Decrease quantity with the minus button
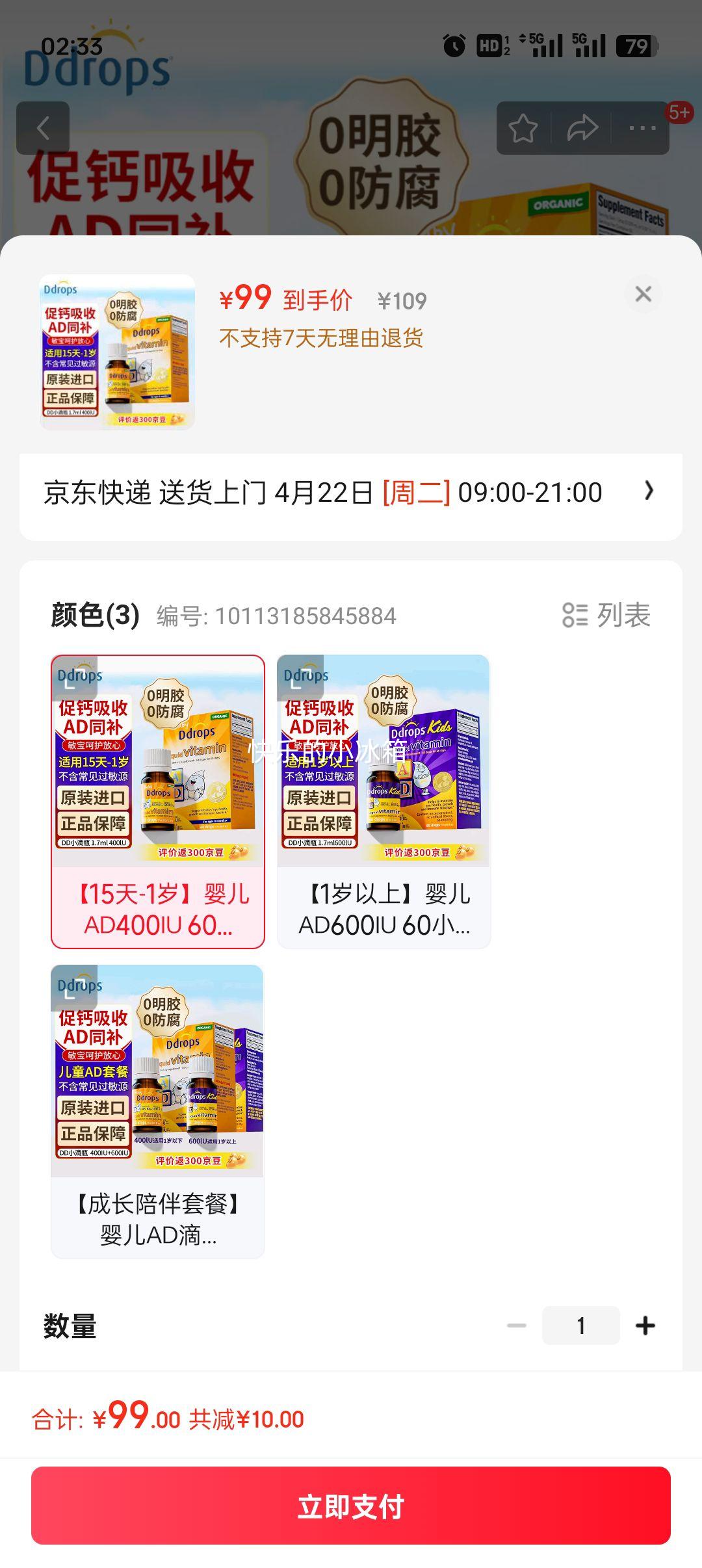The width and height of the screenshot is (702, 1568). pos(518,1325)
